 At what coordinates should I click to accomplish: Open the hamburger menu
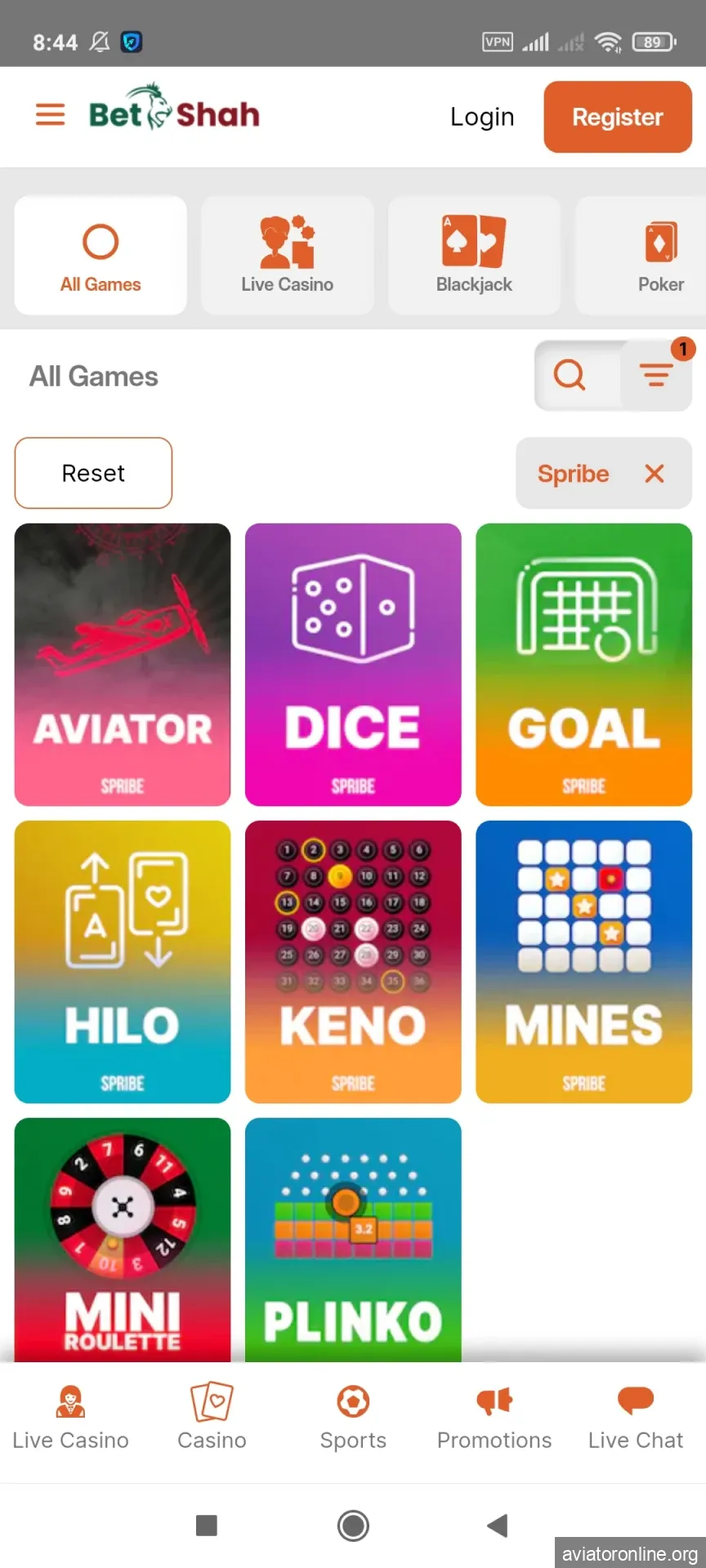pos(50,115)
